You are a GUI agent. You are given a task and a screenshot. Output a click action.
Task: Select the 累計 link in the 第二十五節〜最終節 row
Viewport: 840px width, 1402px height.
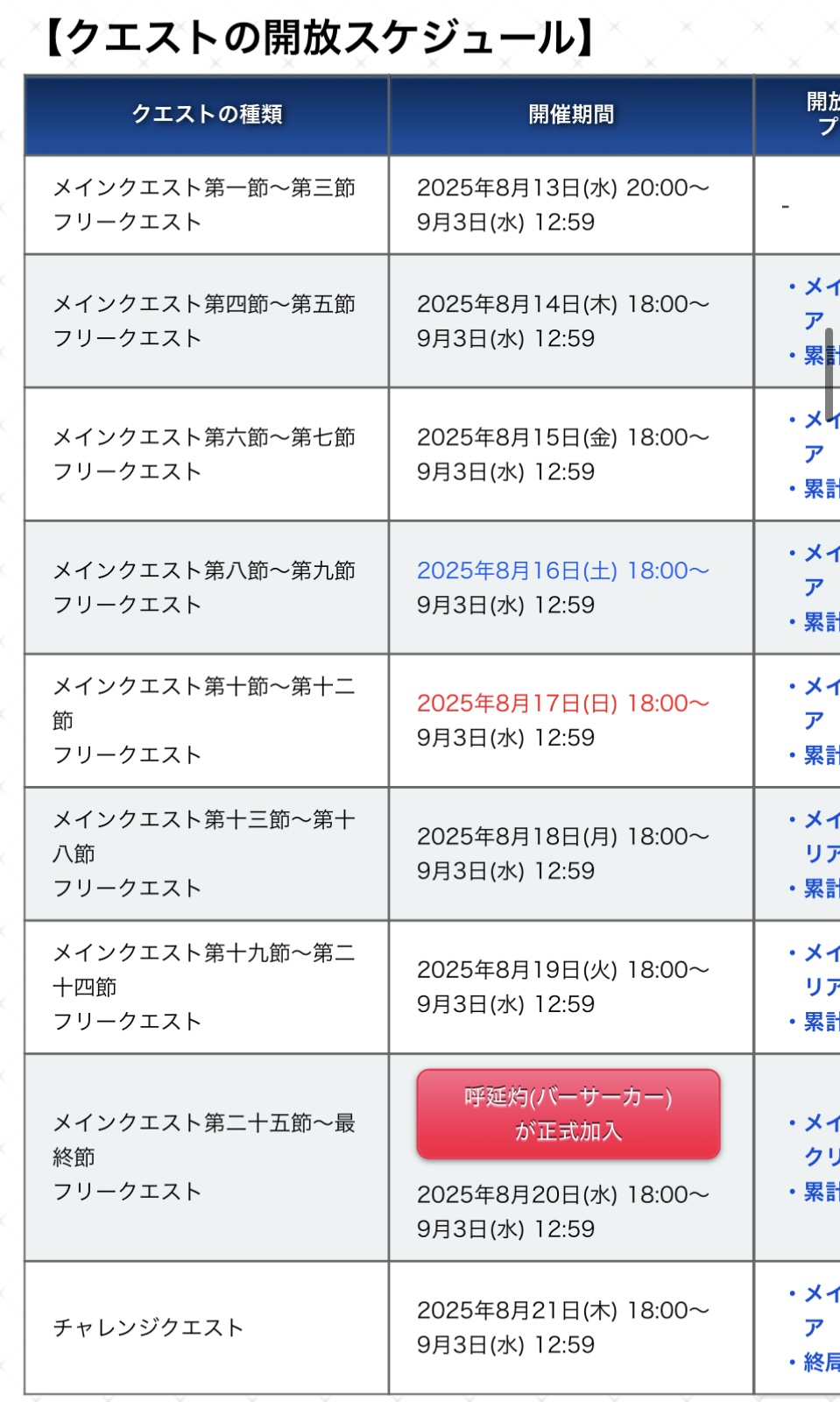[x=822, y=1192]
